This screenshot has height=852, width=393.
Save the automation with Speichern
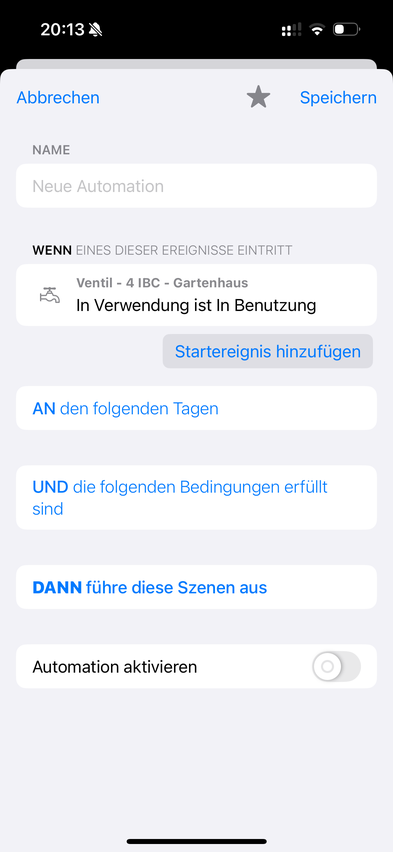[x=338, y=98]
